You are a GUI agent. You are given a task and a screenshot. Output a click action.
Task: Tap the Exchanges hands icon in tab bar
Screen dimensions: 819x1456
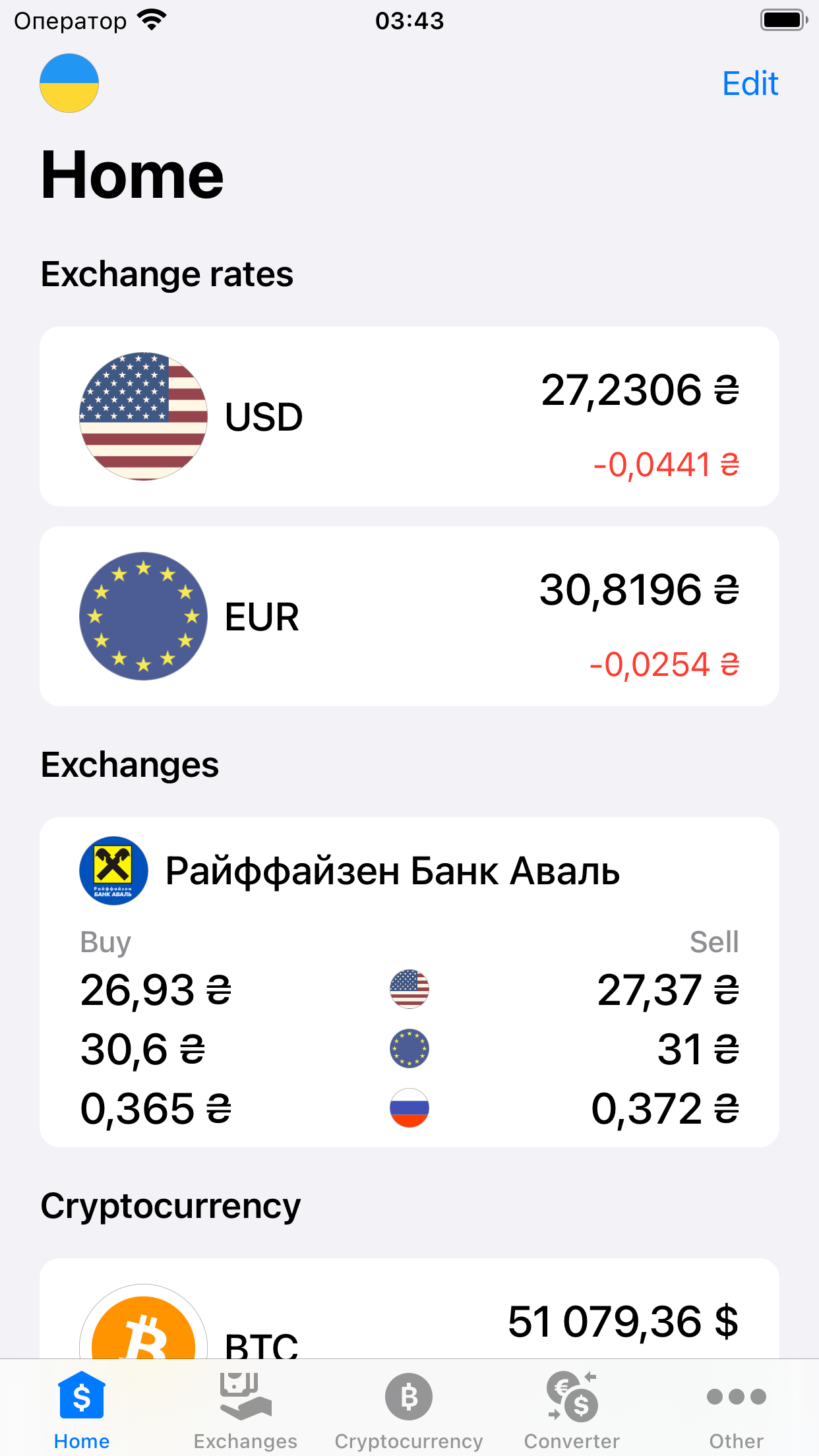pos(245,1396)
